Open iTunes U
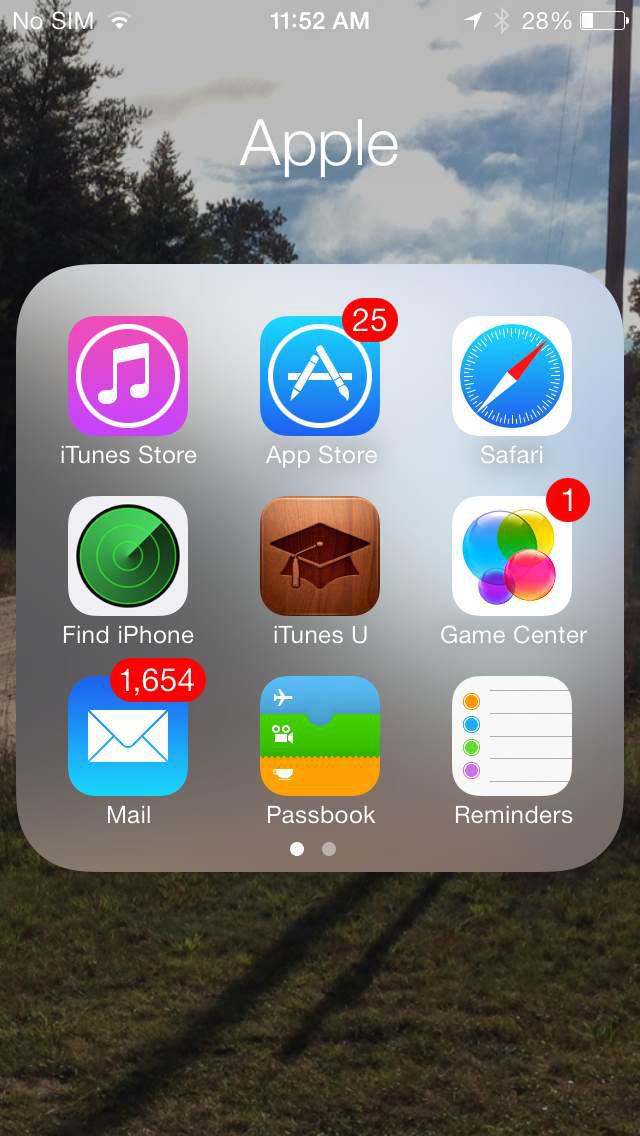 click(x=320, y=556)
